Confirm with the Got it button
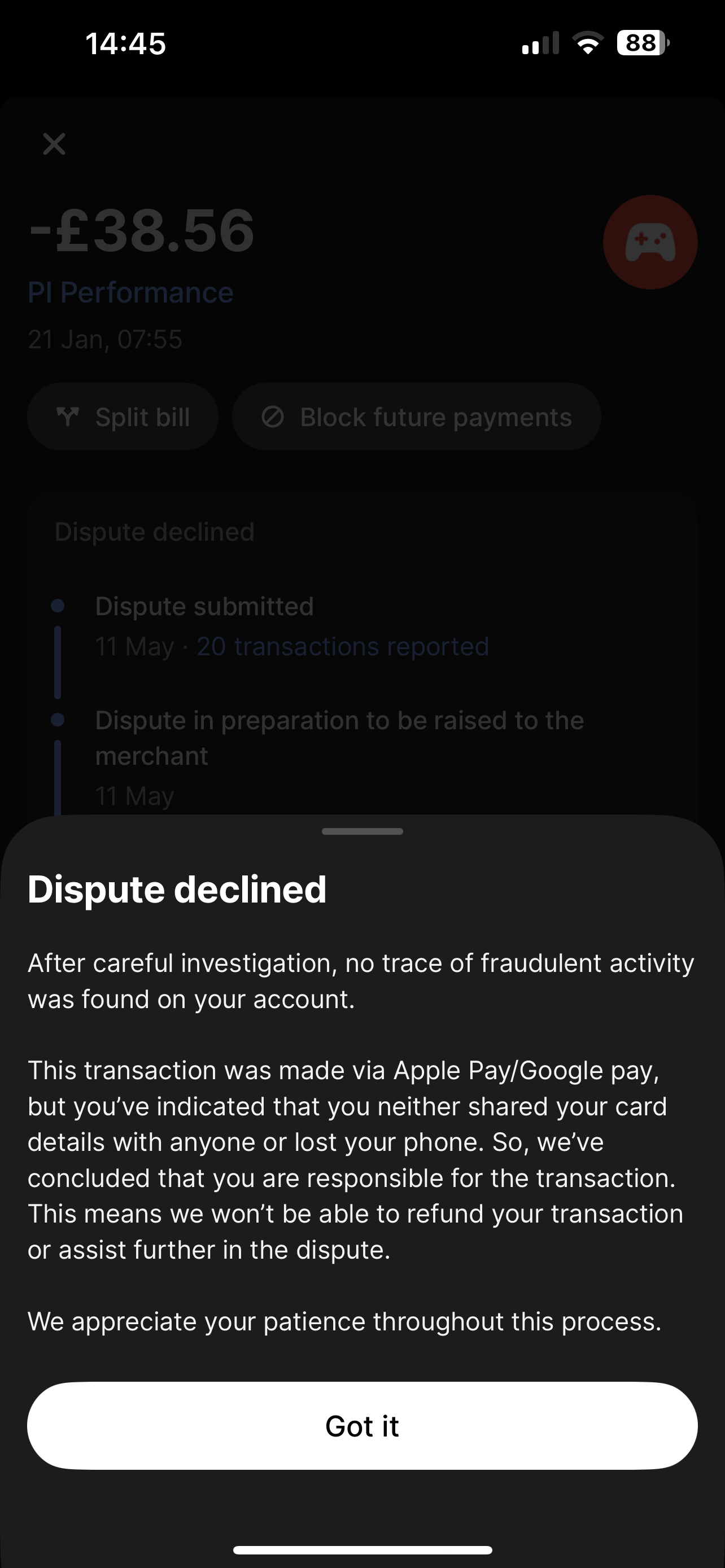The height and width of the screenshot is (1568, 725). pyautogui.click(x=362, y=1426)
